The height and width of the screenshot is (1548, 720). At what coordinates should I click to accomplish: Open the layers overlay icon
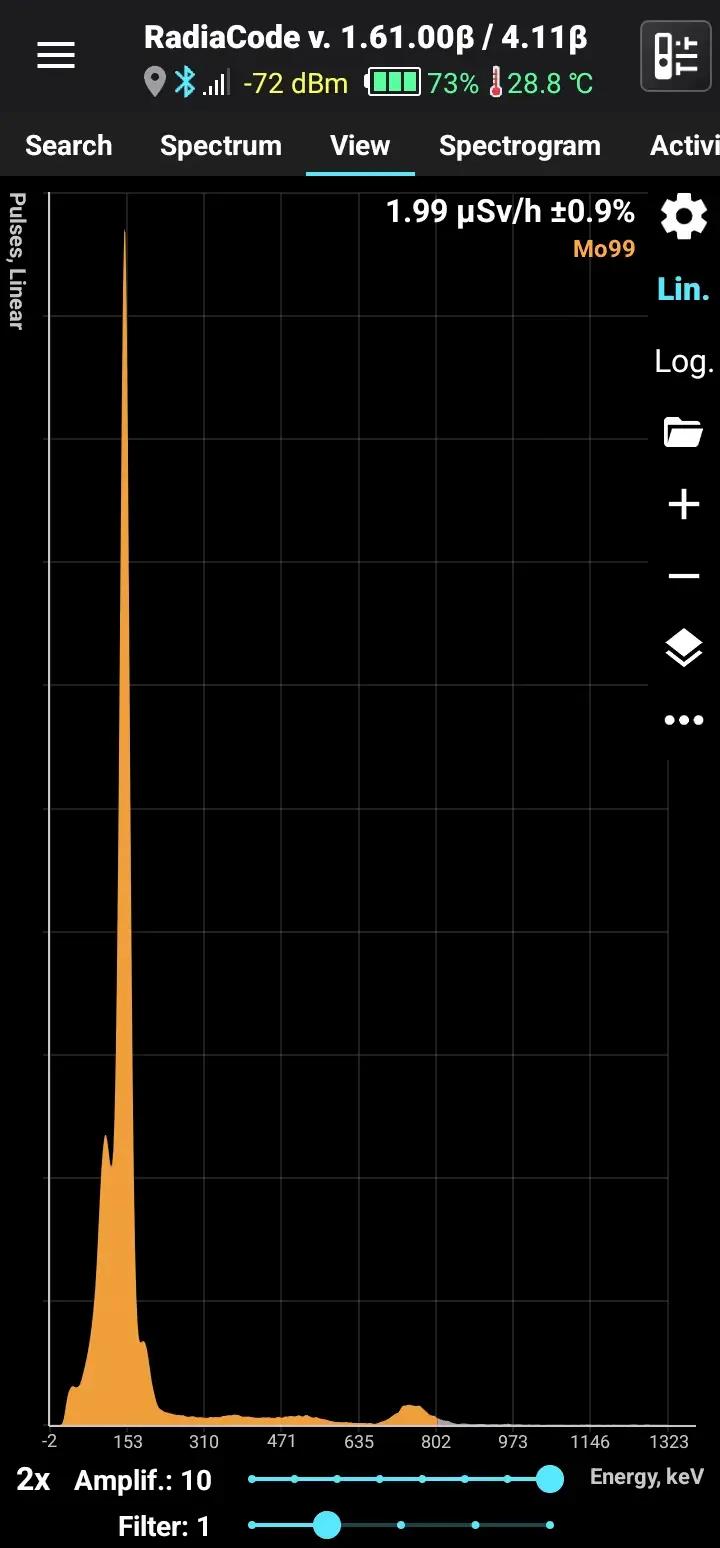[684, 648]
